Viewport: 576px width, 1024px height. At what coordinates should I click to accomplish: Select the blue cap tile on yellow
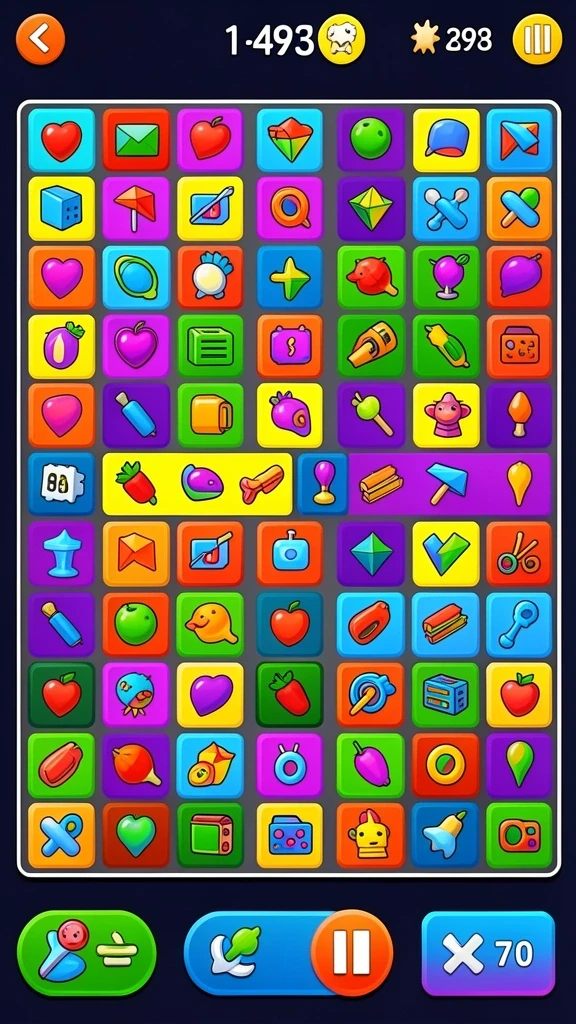[x=446, y=140]
